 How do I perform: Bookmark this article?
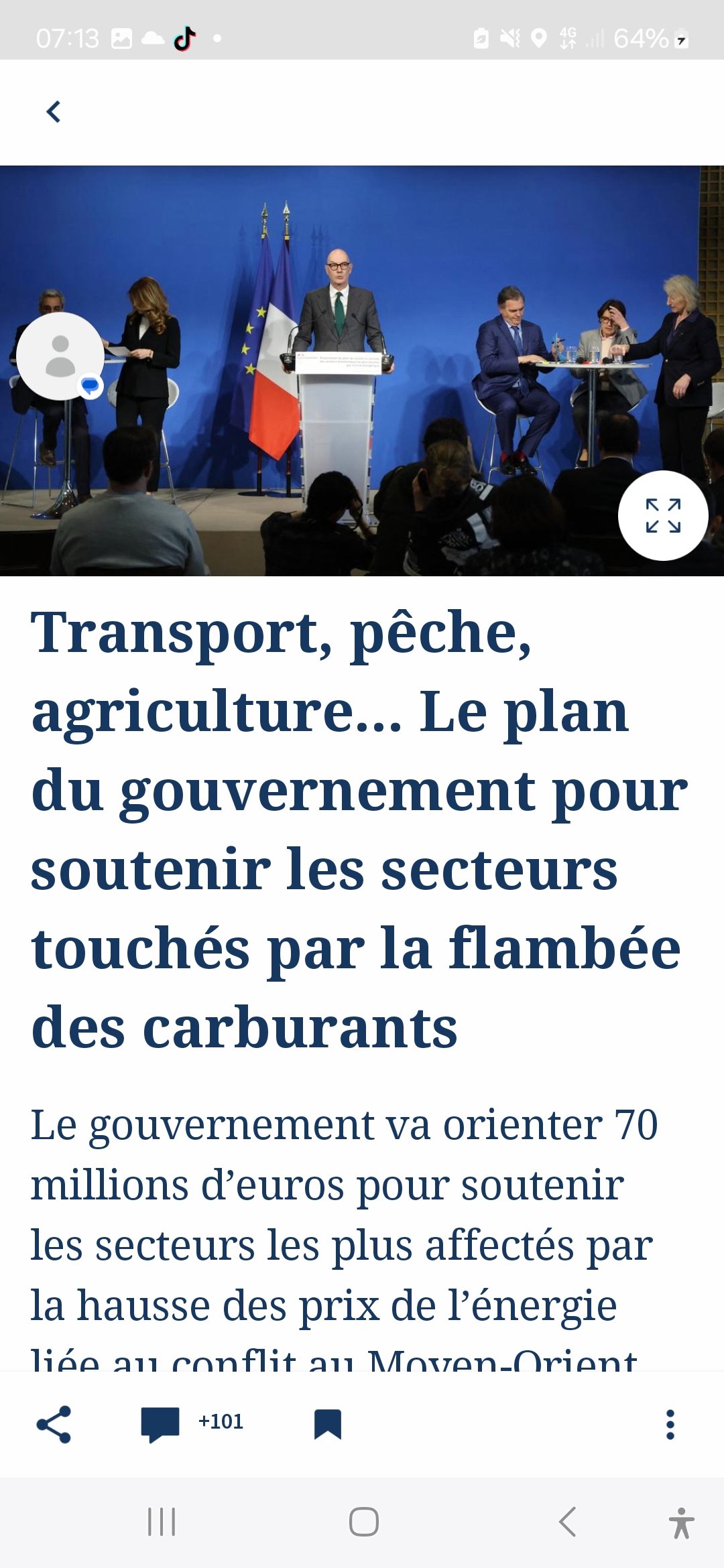328,1424
